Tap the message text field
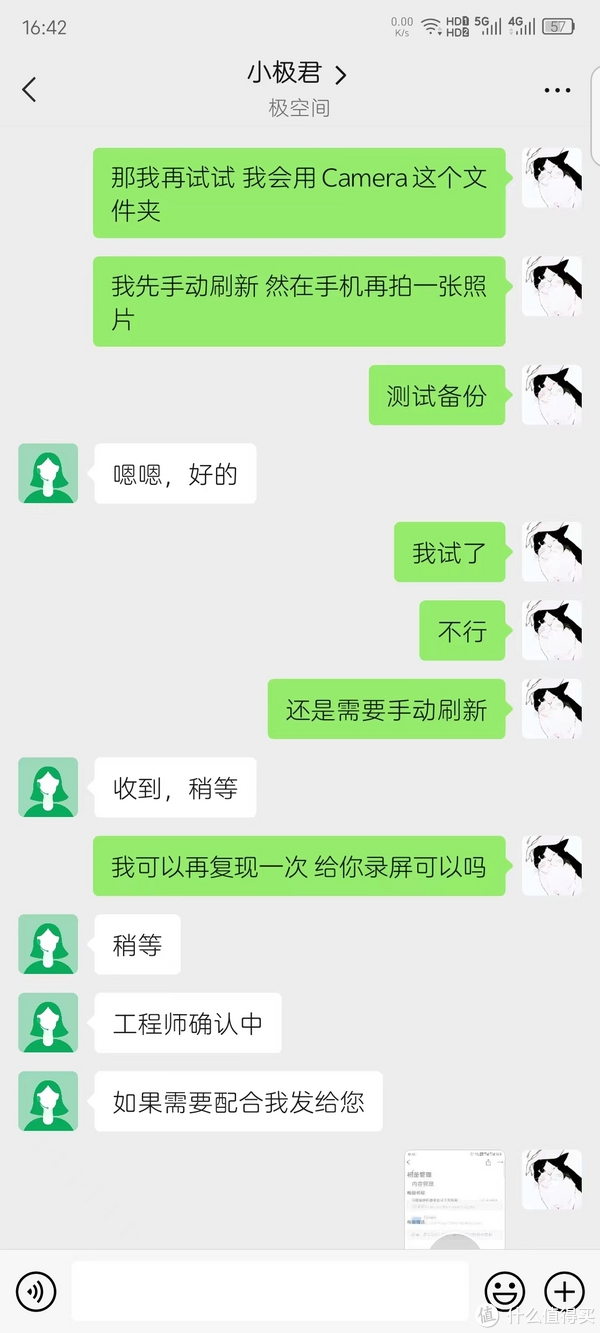This screenshot has height=1333, width=600. click(x=270, y=1292)
